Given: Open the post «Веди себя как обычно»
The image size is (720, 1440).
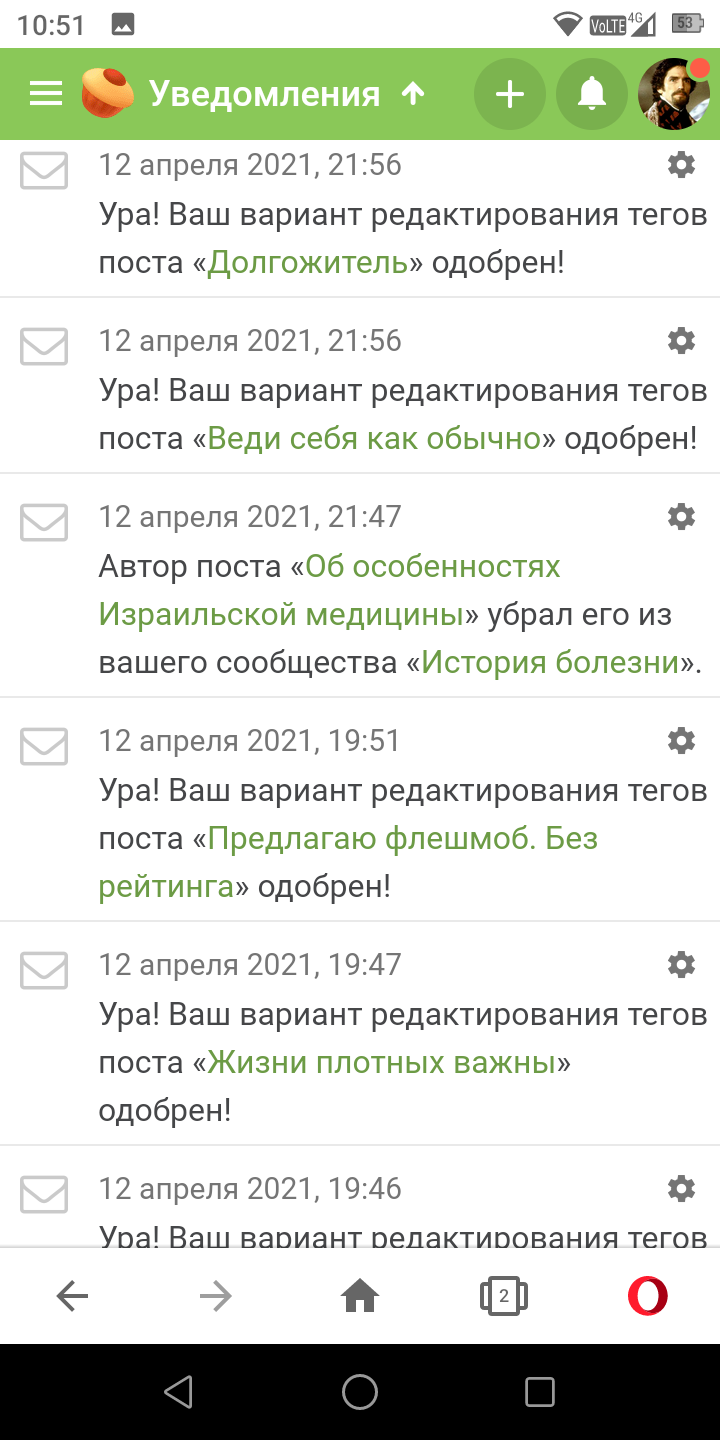Looking at the screenshot, I should click(374, 439).
